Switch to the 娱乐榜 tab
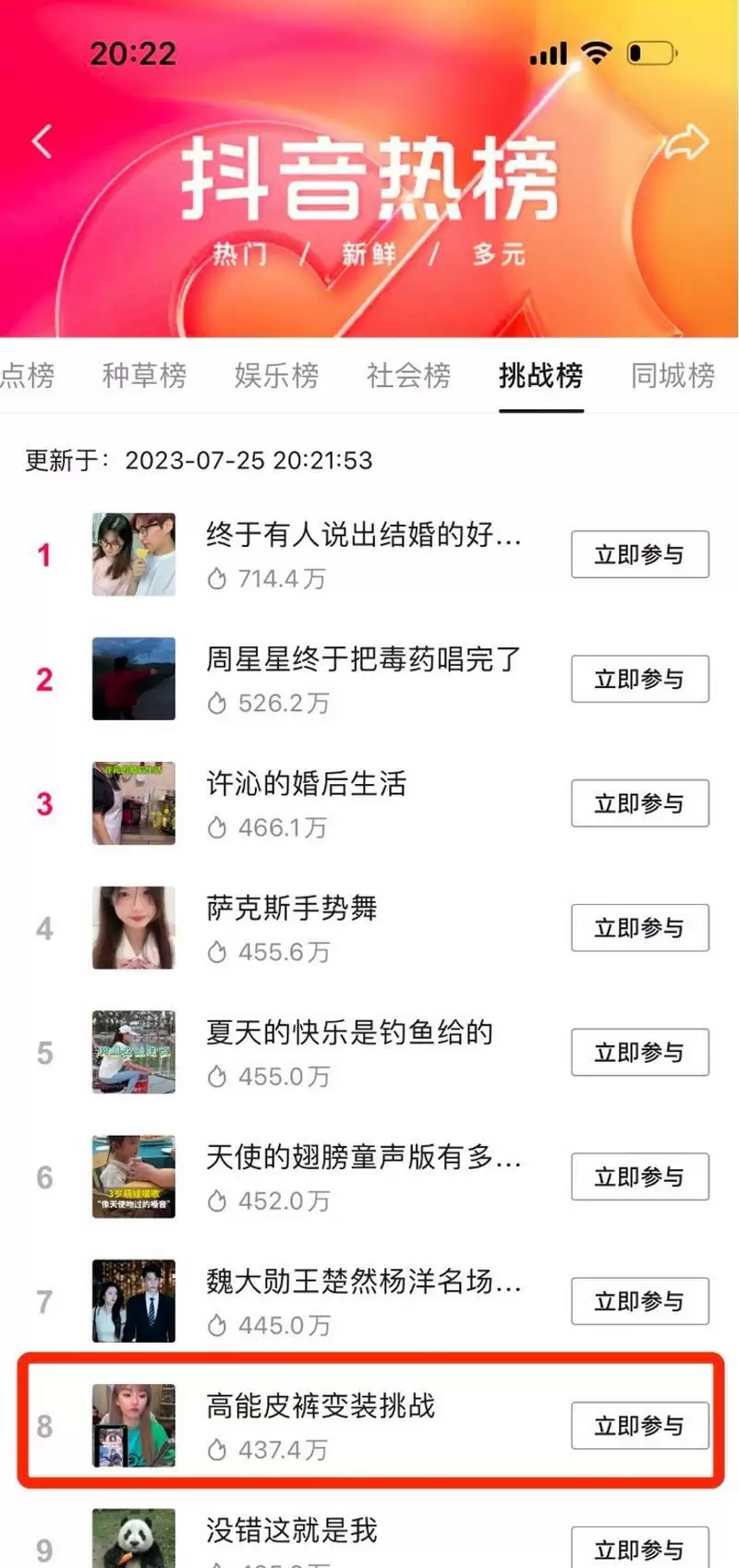 [276, 375]
